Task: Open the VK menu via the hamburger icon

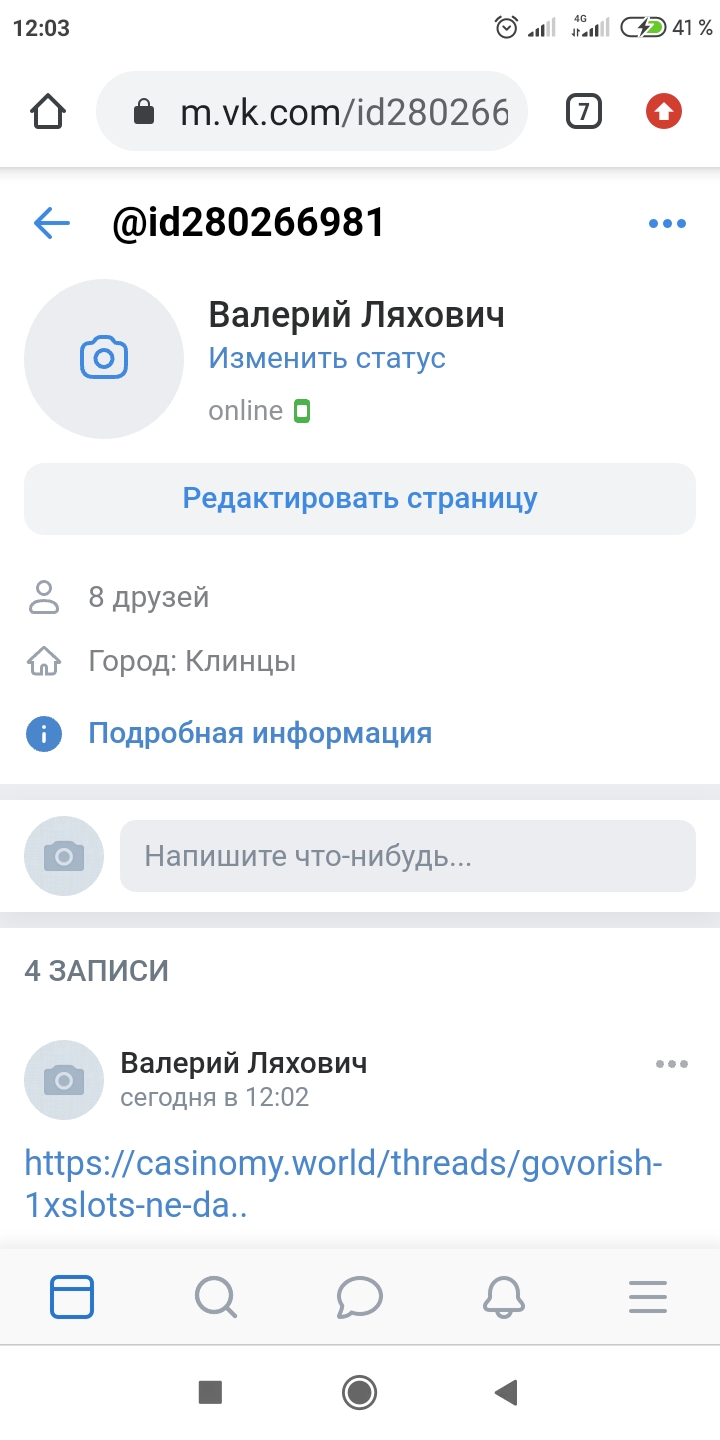Action: click(647, 1296)
